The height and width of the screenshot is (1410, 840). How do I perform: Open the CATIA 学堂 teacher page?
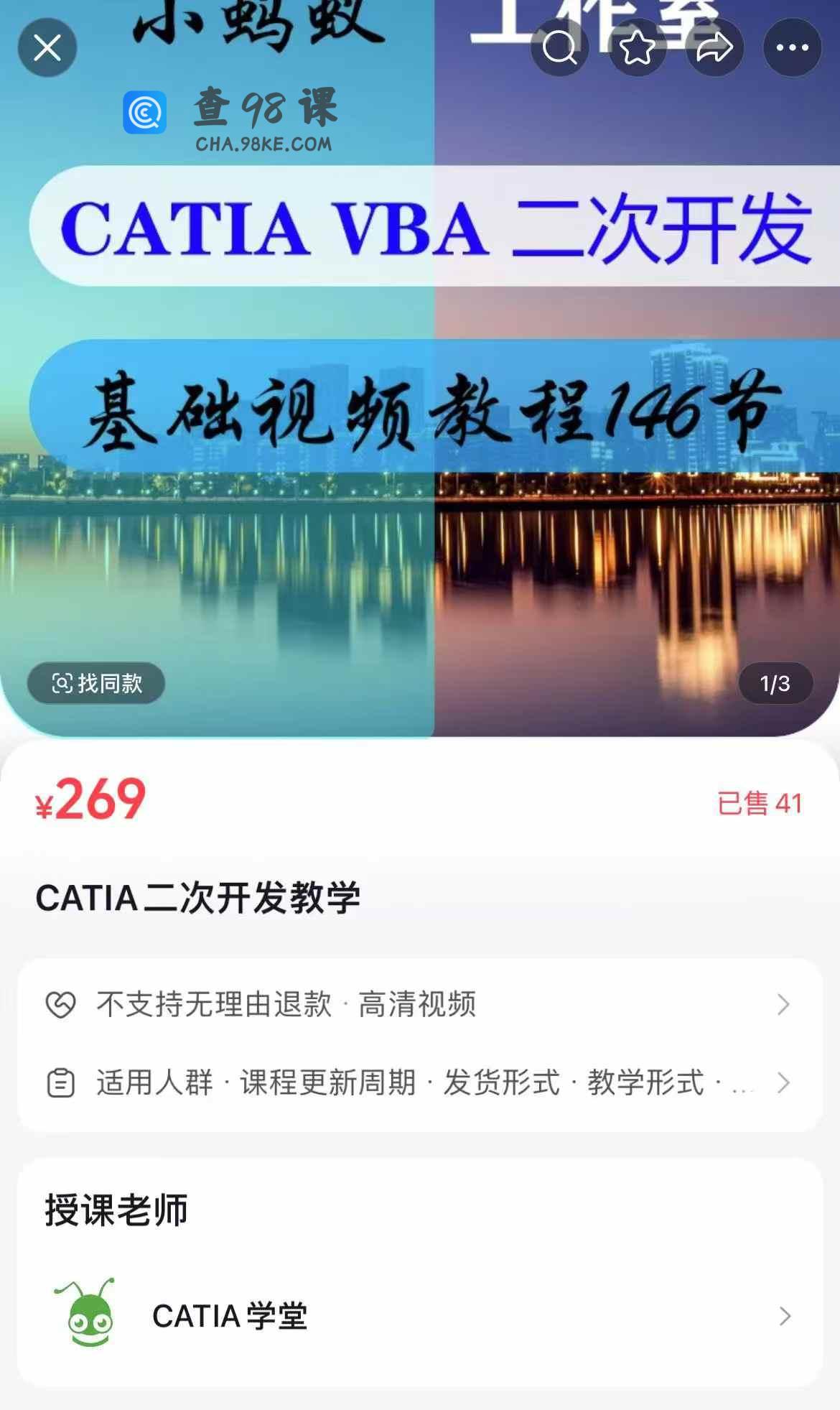click(x=419, y=1316)
